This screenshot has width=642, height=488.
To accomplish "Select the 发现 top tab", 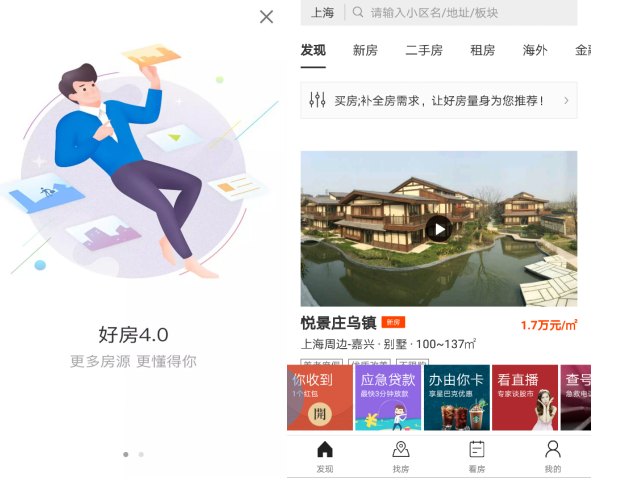I will [x=313, y=50].
